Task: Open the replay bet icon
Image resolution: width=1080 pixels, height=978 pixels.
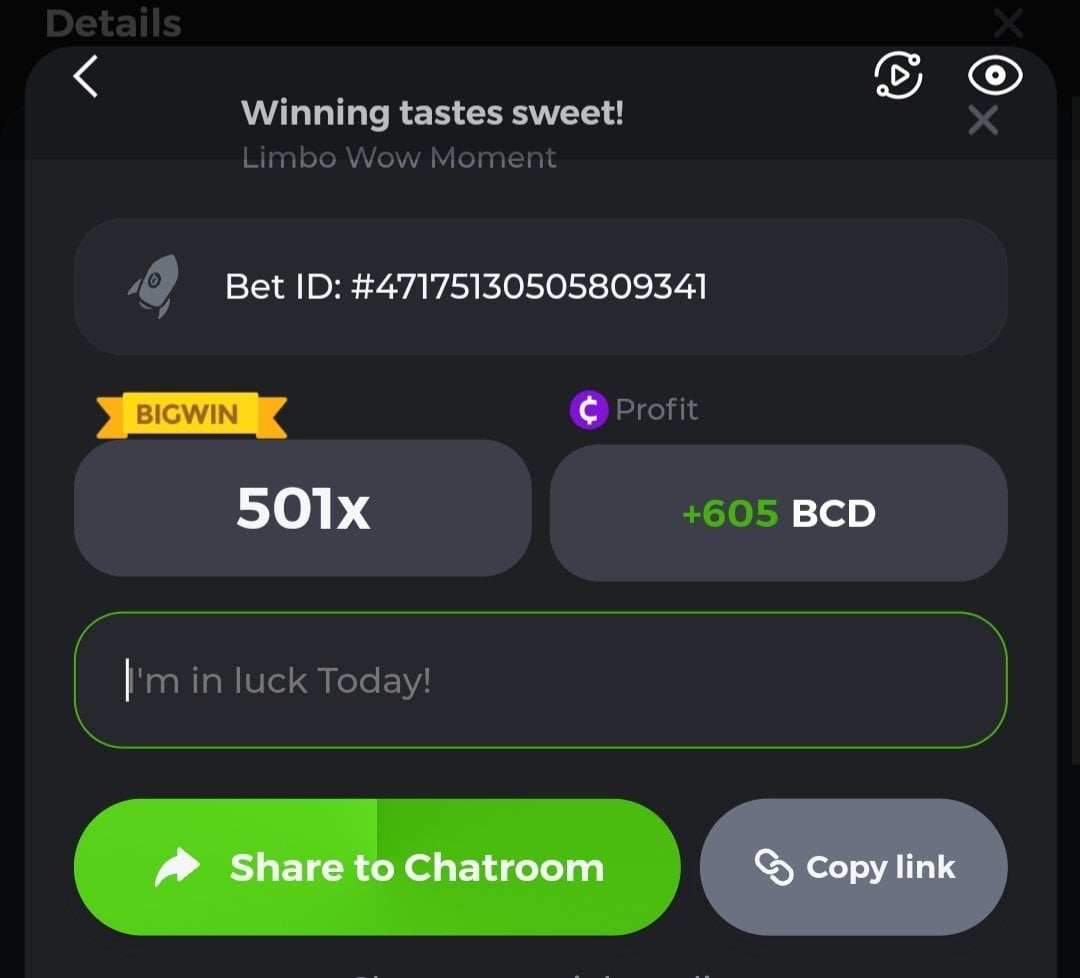Action: [x=898, y=76]
